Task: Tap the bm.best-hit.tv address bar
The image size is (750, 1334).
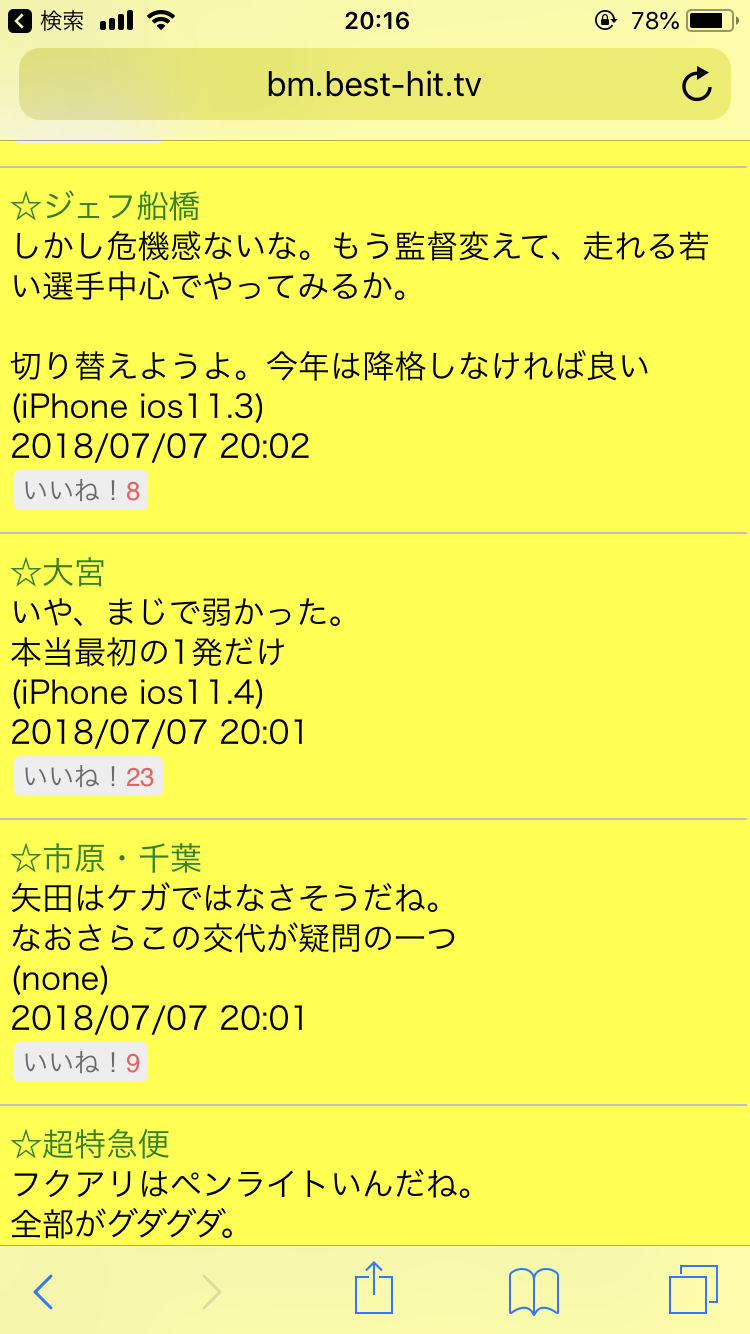Action: click(374, 85)
